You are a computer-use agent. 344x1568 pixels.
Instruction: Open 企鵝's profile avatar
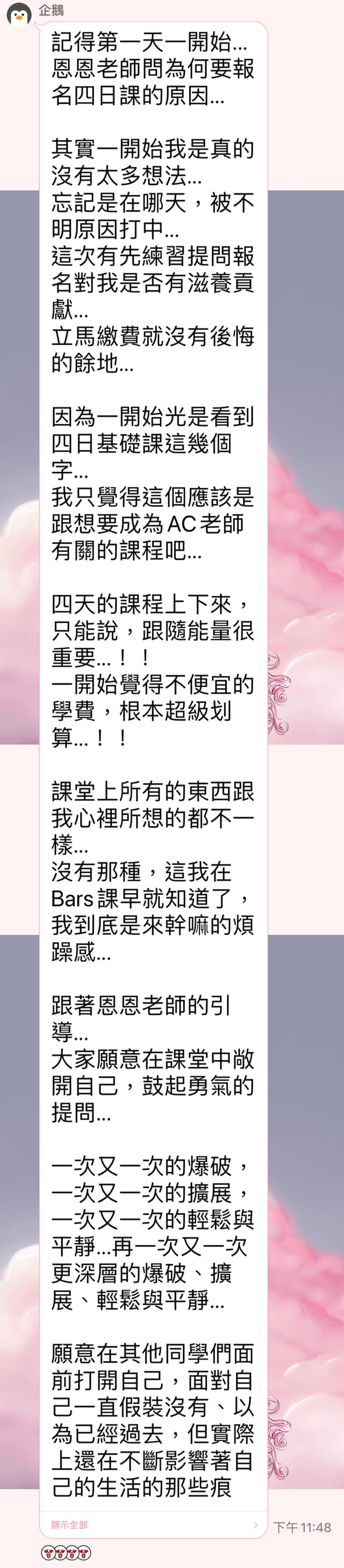pos(19,16)
